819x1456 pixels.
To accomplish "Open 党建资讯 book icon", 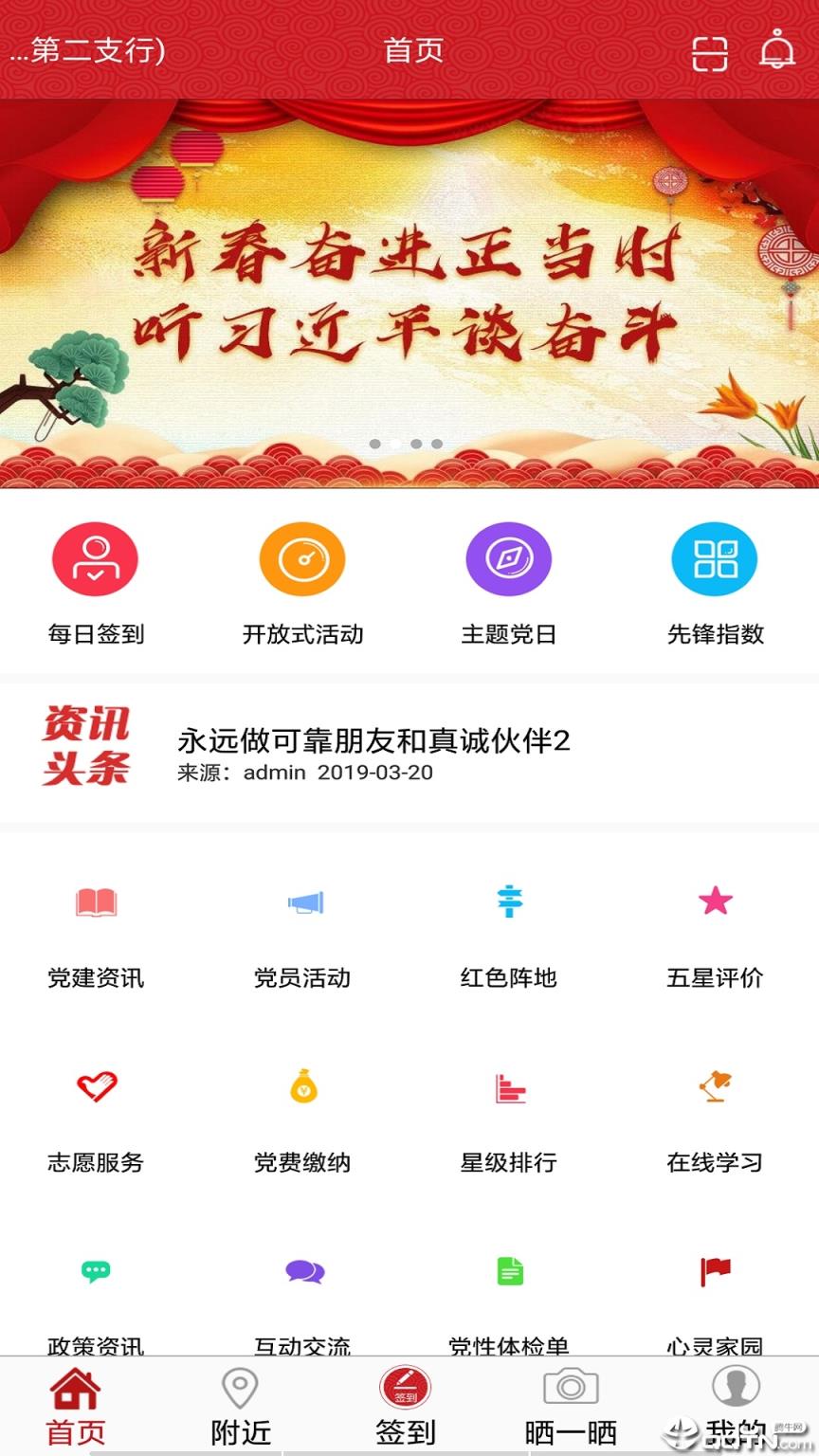I will coord(95,902).
